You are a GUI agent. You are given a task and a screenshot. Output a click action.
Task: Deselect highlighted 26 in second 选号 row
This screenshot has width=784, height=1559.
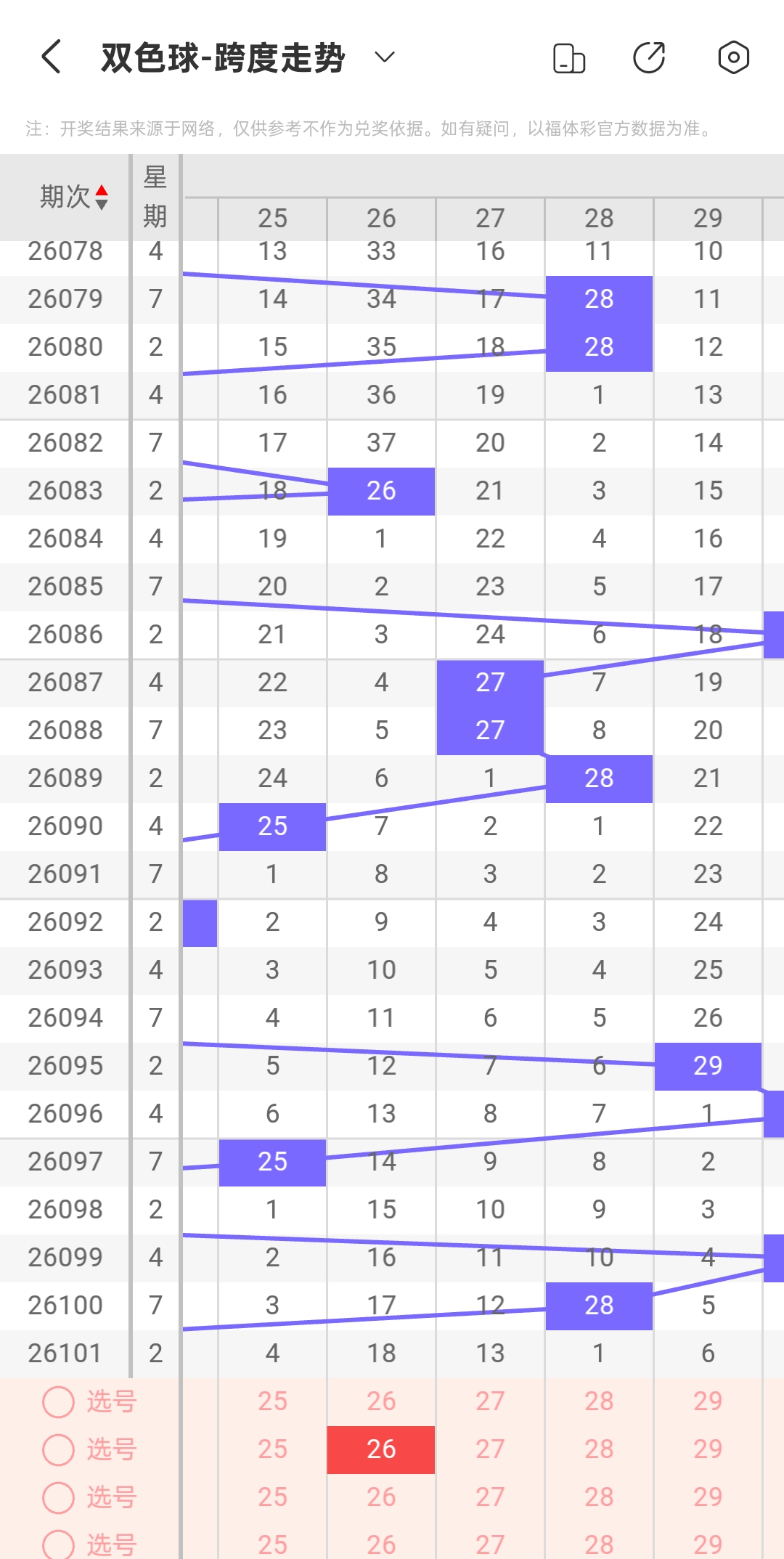(381, 1449)
